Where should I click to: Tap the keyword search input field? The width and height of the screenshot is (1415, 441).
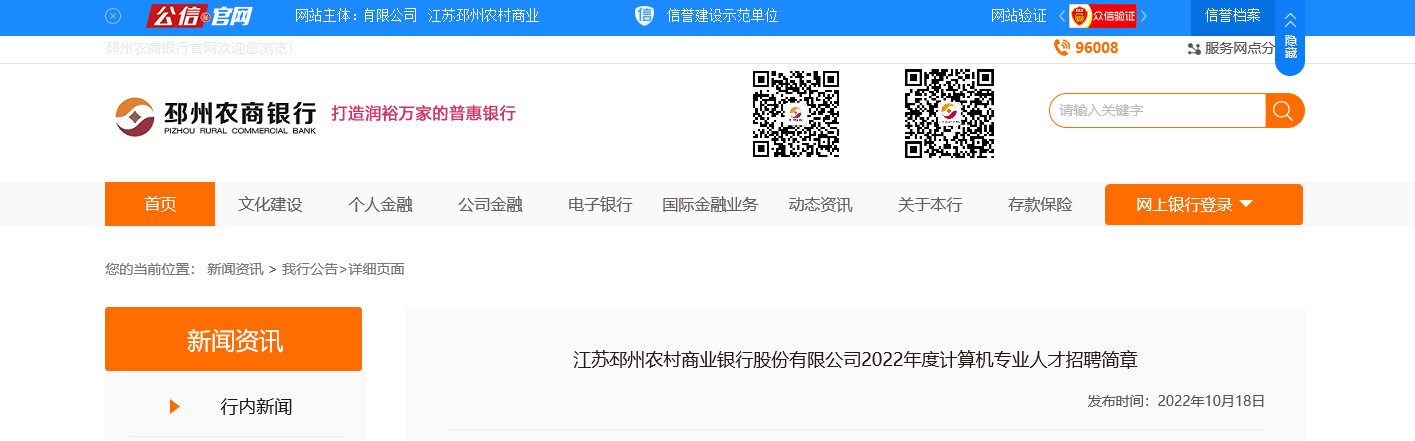1157,110
